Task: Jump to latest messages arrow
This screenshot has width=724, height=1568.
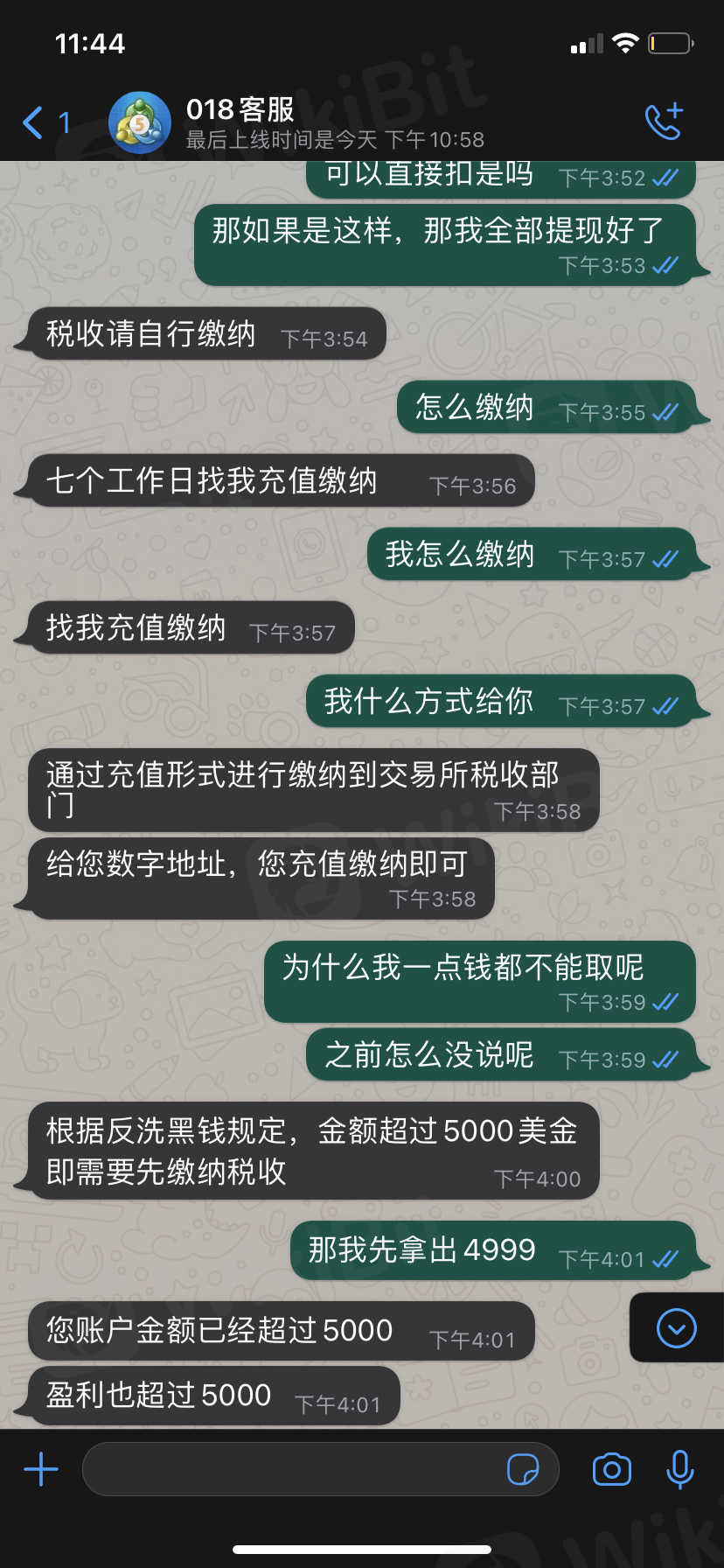Action: click(676, 1328)
